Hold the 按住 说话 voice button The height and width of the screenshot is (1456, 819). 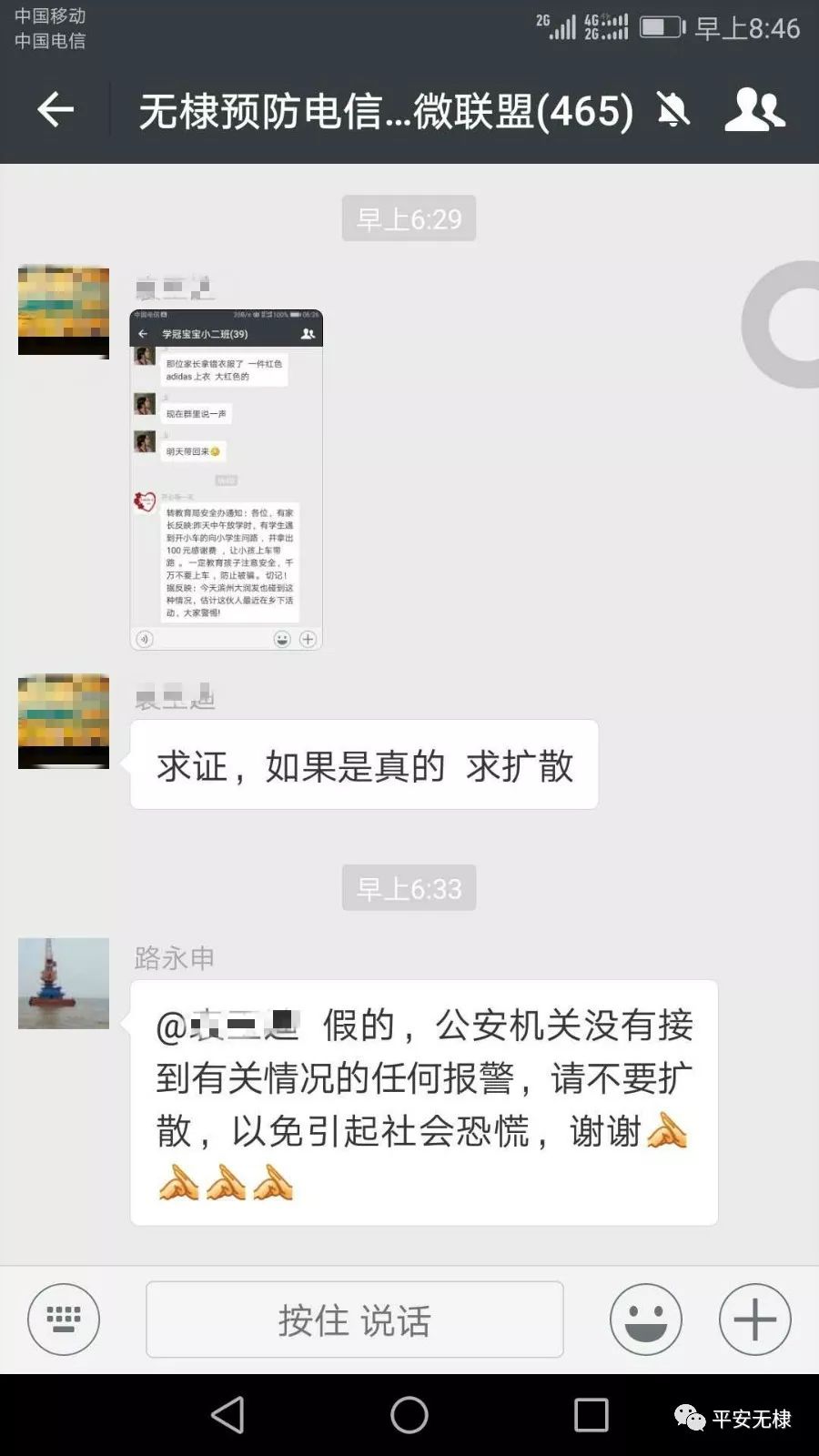354,1319
